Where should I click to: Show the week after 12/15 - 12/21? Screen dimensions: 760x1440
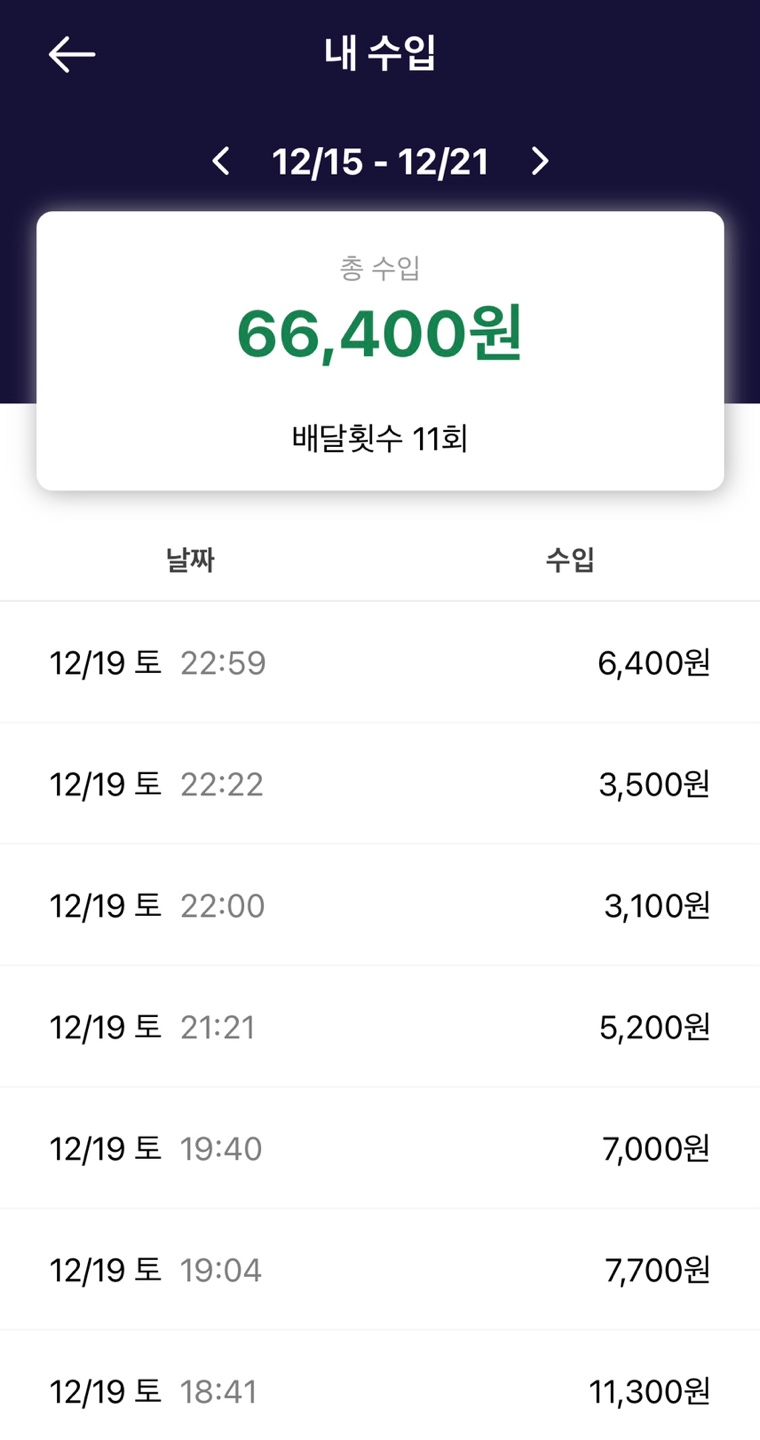(540, 161)
